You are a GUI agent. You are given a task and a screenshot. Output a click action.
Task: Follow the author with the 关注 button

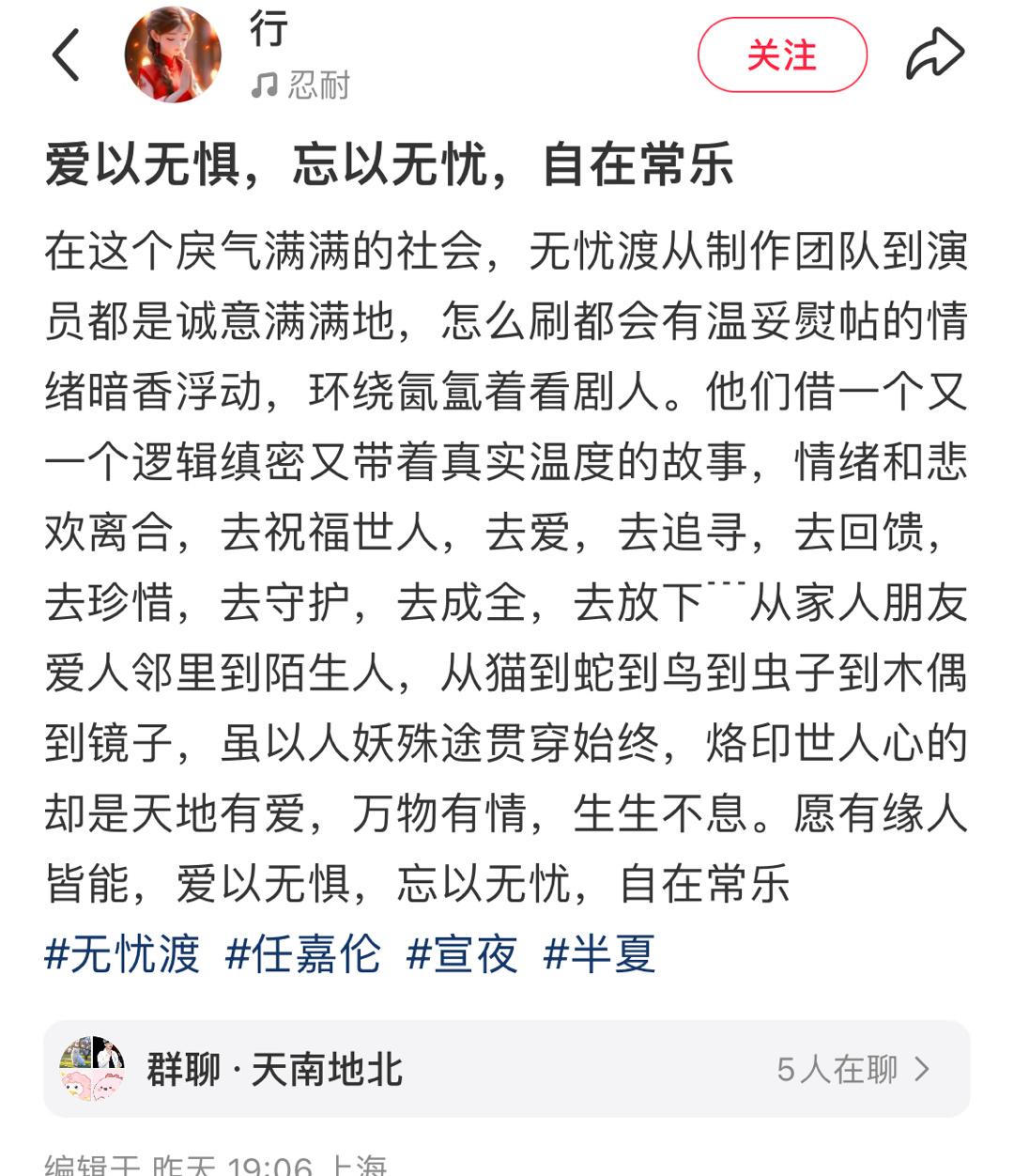tap(781, 54)
